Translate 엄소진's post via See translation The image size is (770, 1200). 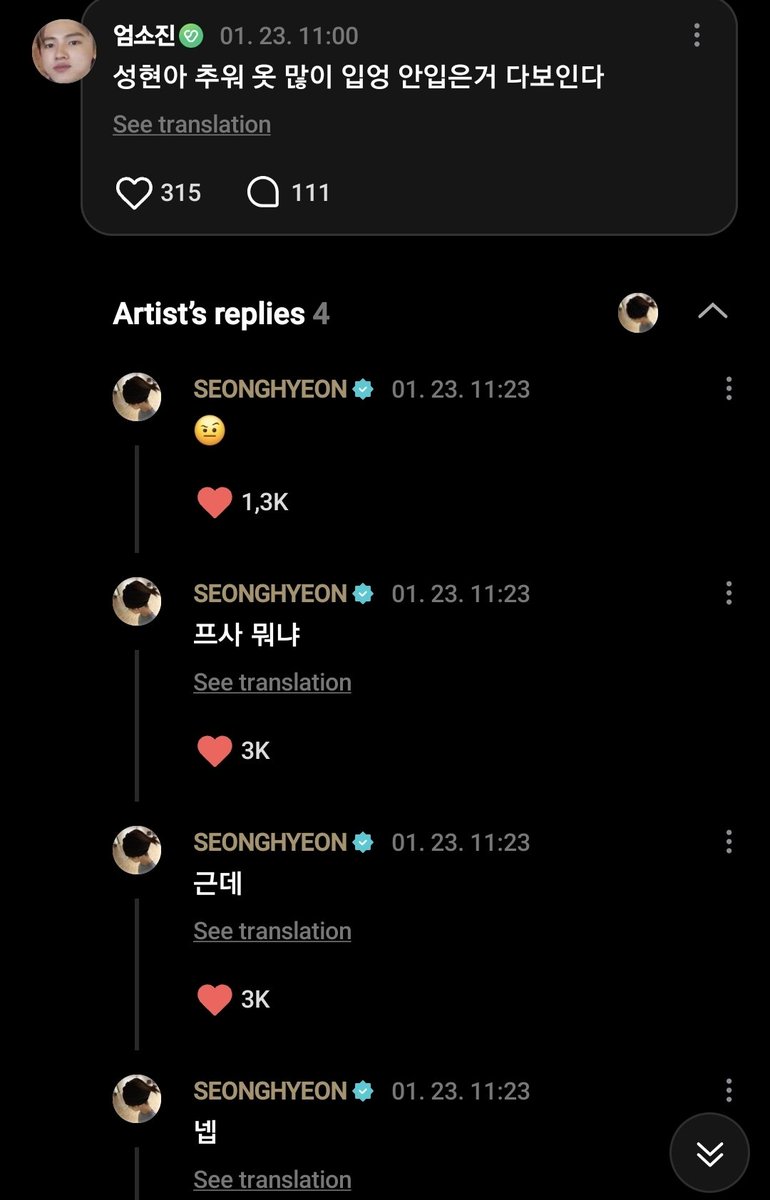191,124
